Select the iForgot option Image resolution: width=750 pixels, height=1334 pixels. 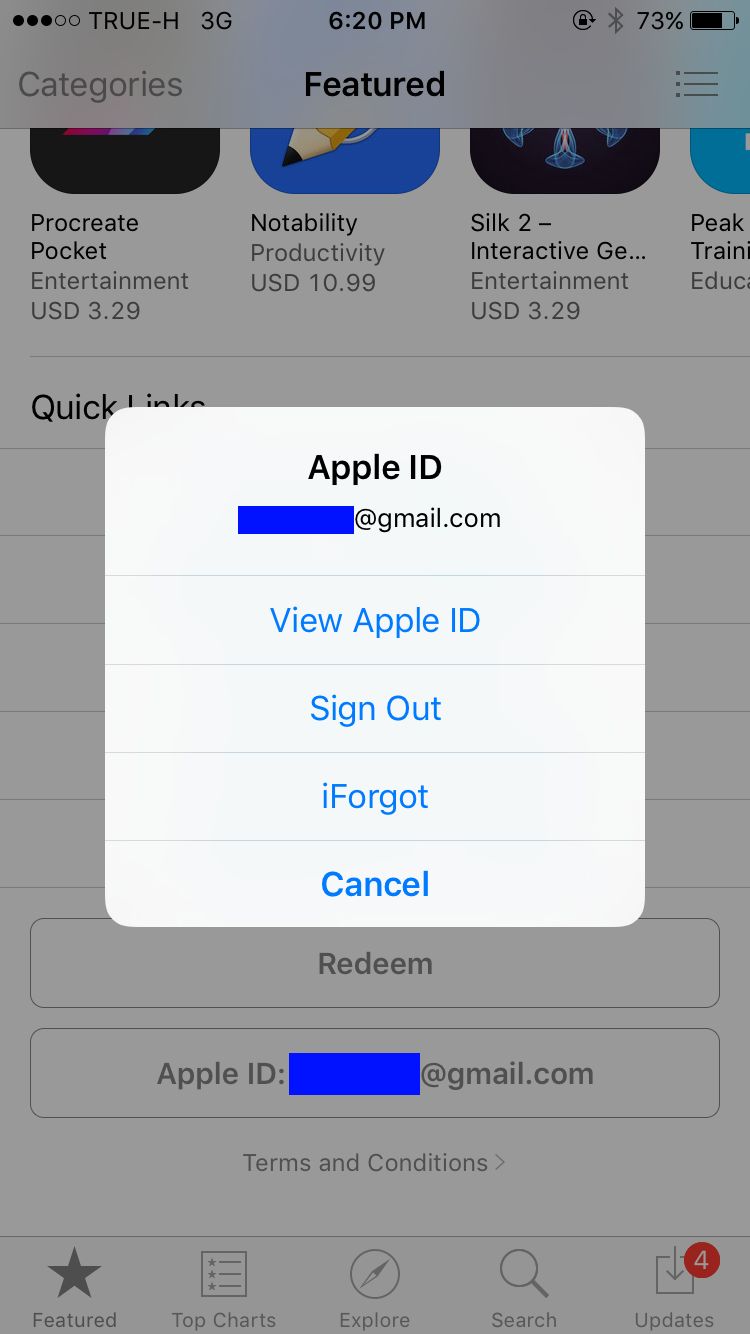(x=375, y=797)
